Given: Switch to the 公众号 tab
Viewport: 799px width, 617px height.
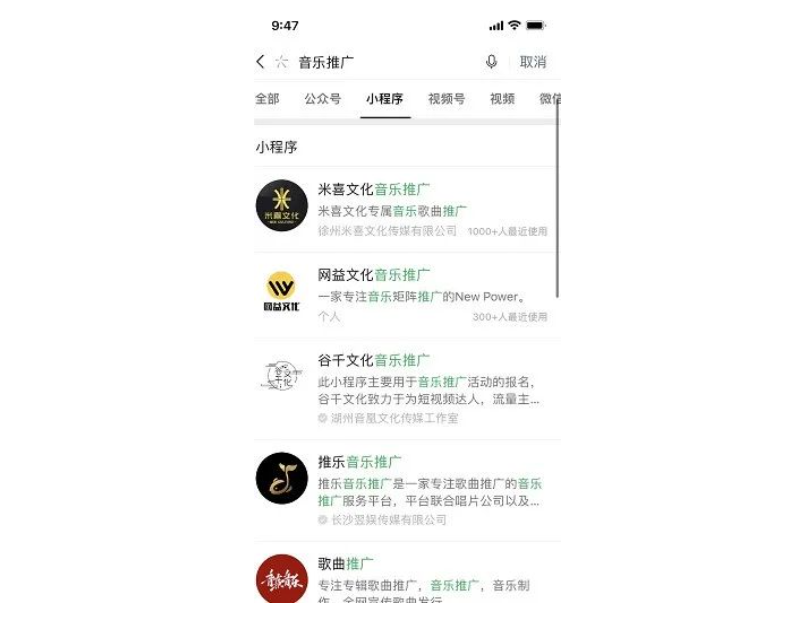Looking at the screenshot, I should tap(322, 99).
